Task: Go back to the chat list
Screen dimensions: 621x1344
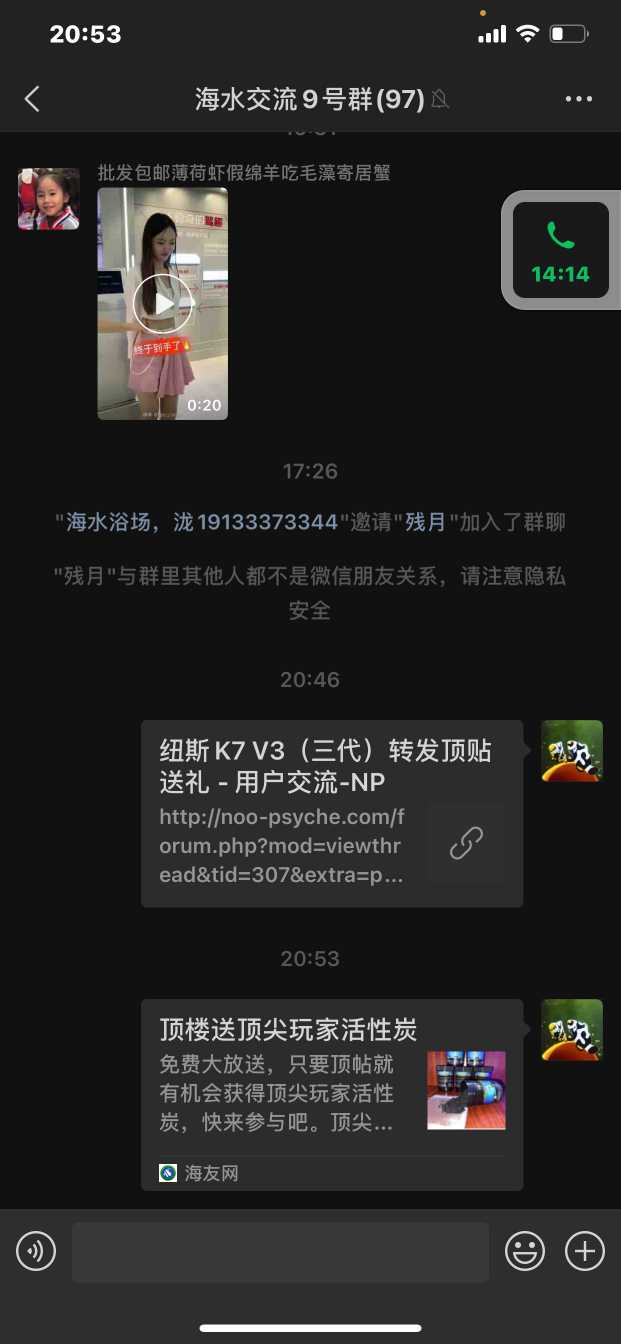Action: pyautogui.click(x=32, y=99)
